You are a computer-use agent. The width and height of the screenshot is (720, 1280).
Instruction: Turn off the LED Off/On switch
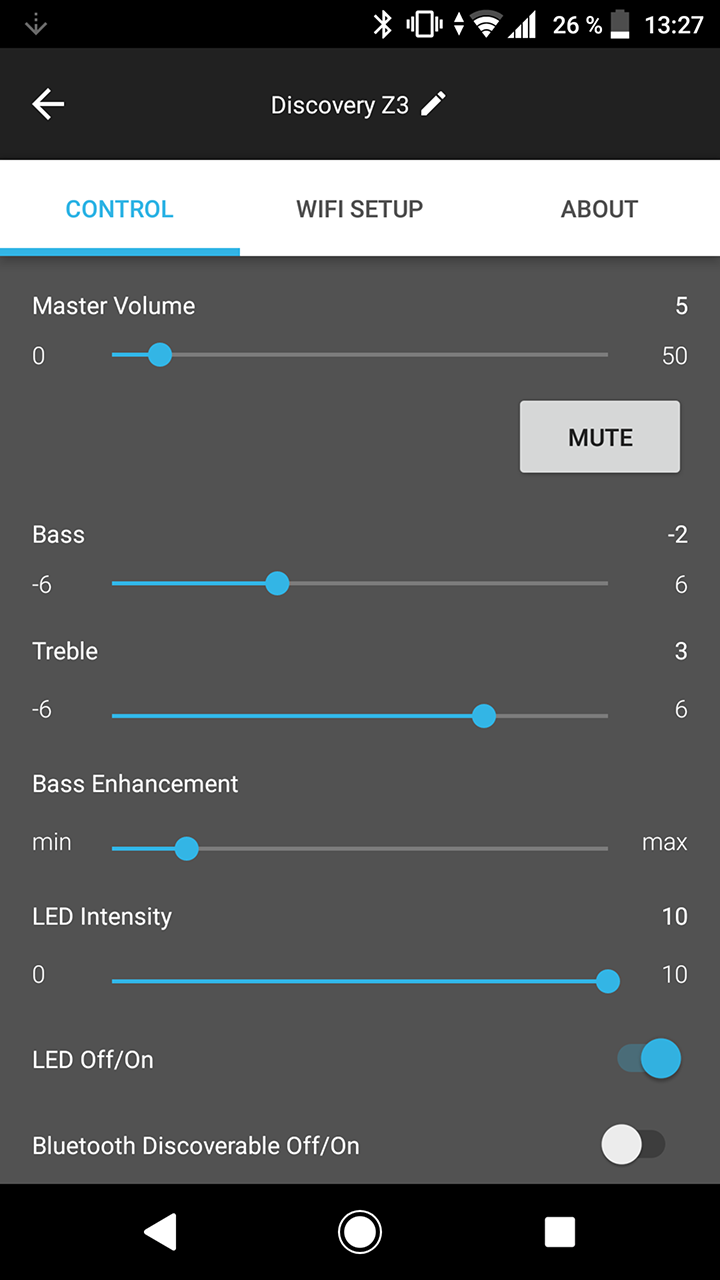pyautogui.click(x=649, y=1058)
